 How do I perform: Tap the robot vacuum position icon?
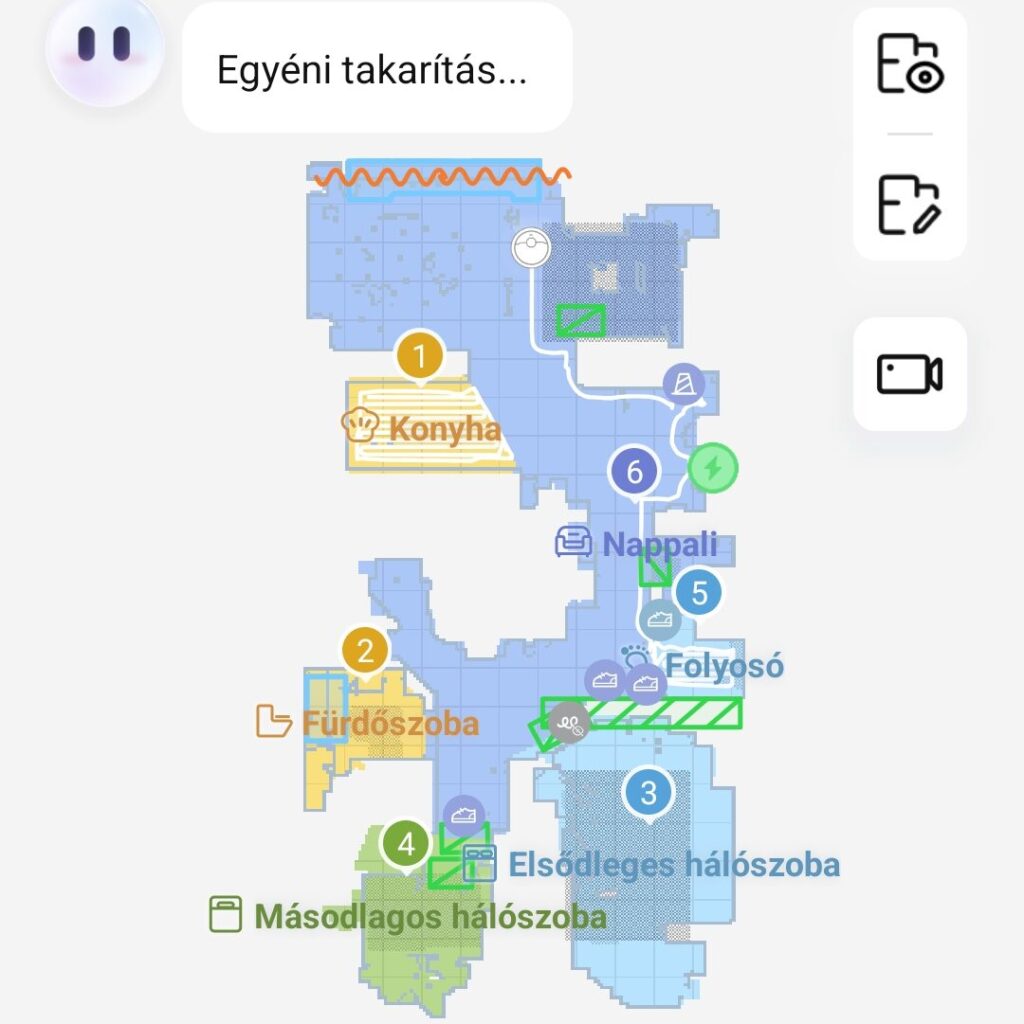pyautogui.click(x=531, y=247)
